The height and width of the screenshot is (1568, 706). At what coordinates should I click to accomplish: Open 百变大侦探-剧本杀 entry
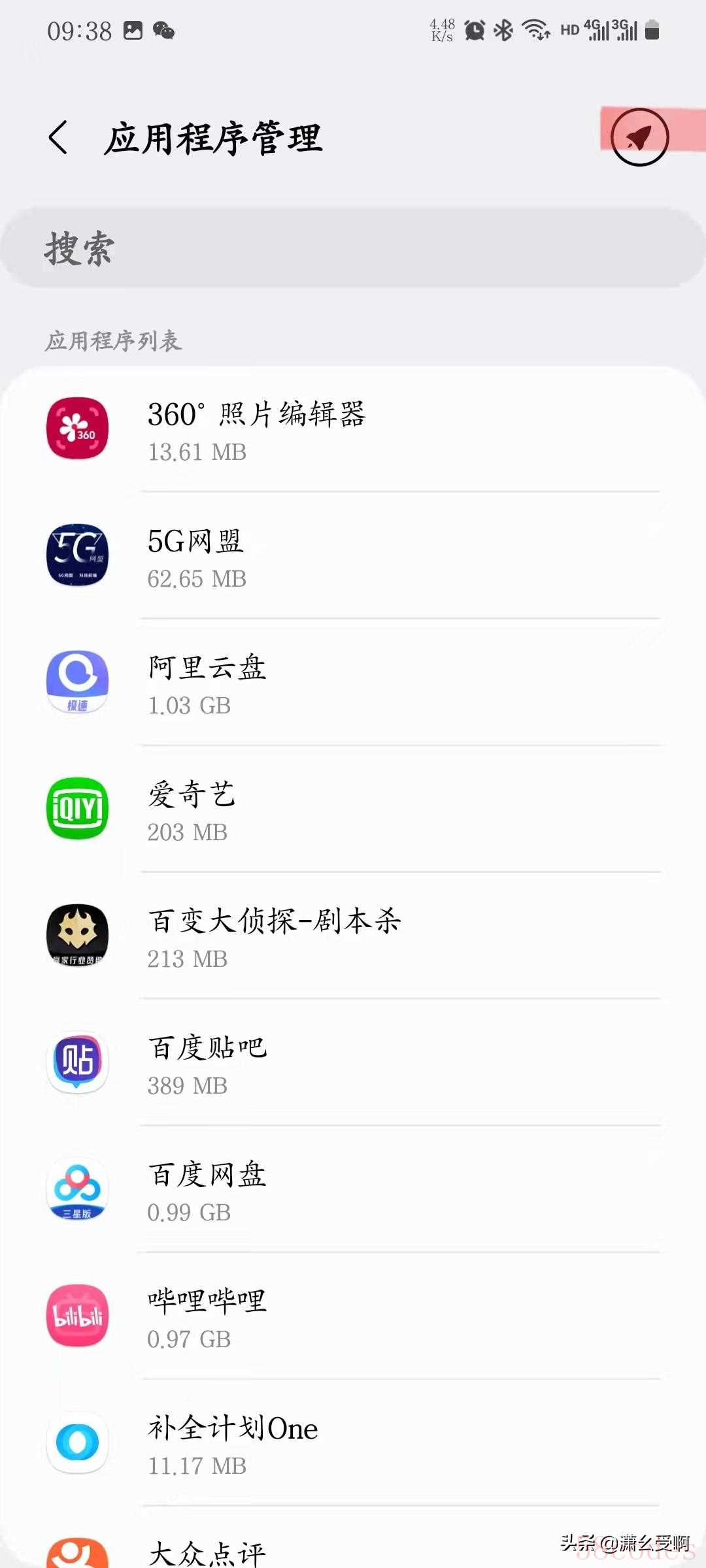pyautogui.click(x=353, y=938)
